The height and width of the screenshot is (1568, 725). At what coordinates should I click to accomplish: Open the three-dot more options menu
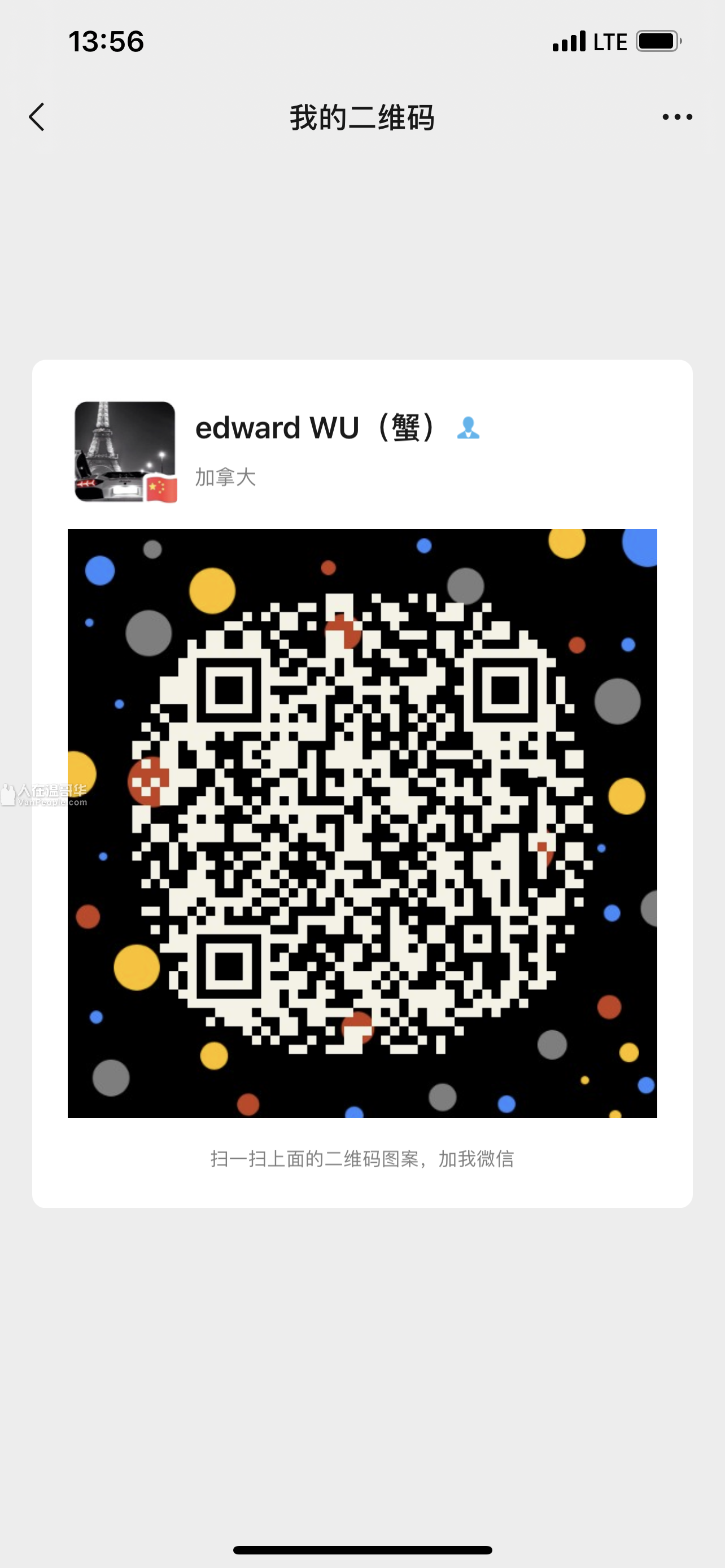pyautogui.click(x=677, y=117)
